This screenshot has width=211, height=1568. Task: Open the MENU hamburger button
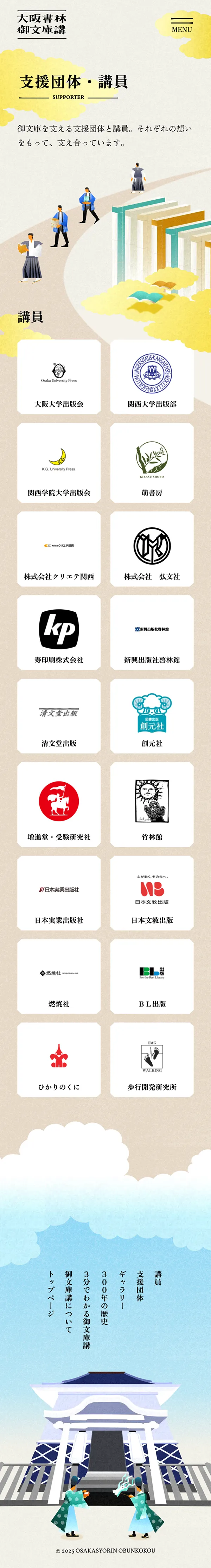tap(181, 25)
